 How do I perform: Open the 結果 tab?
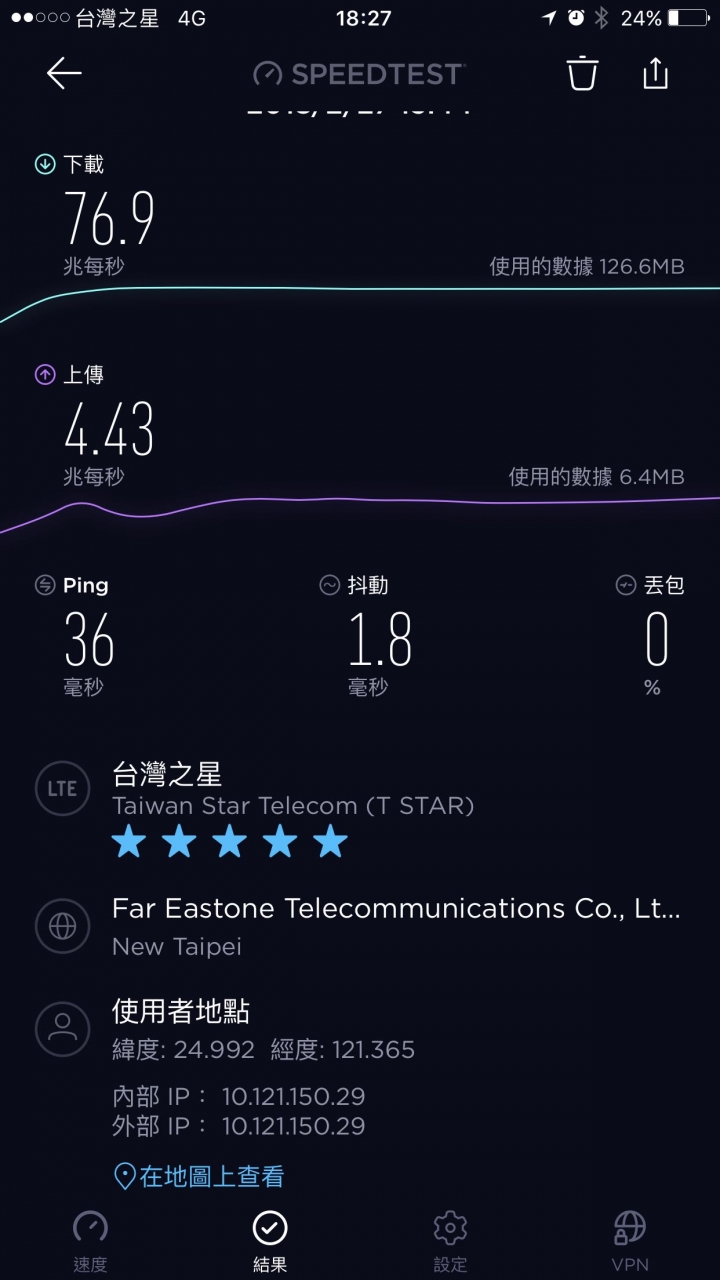click(270, 1241)
